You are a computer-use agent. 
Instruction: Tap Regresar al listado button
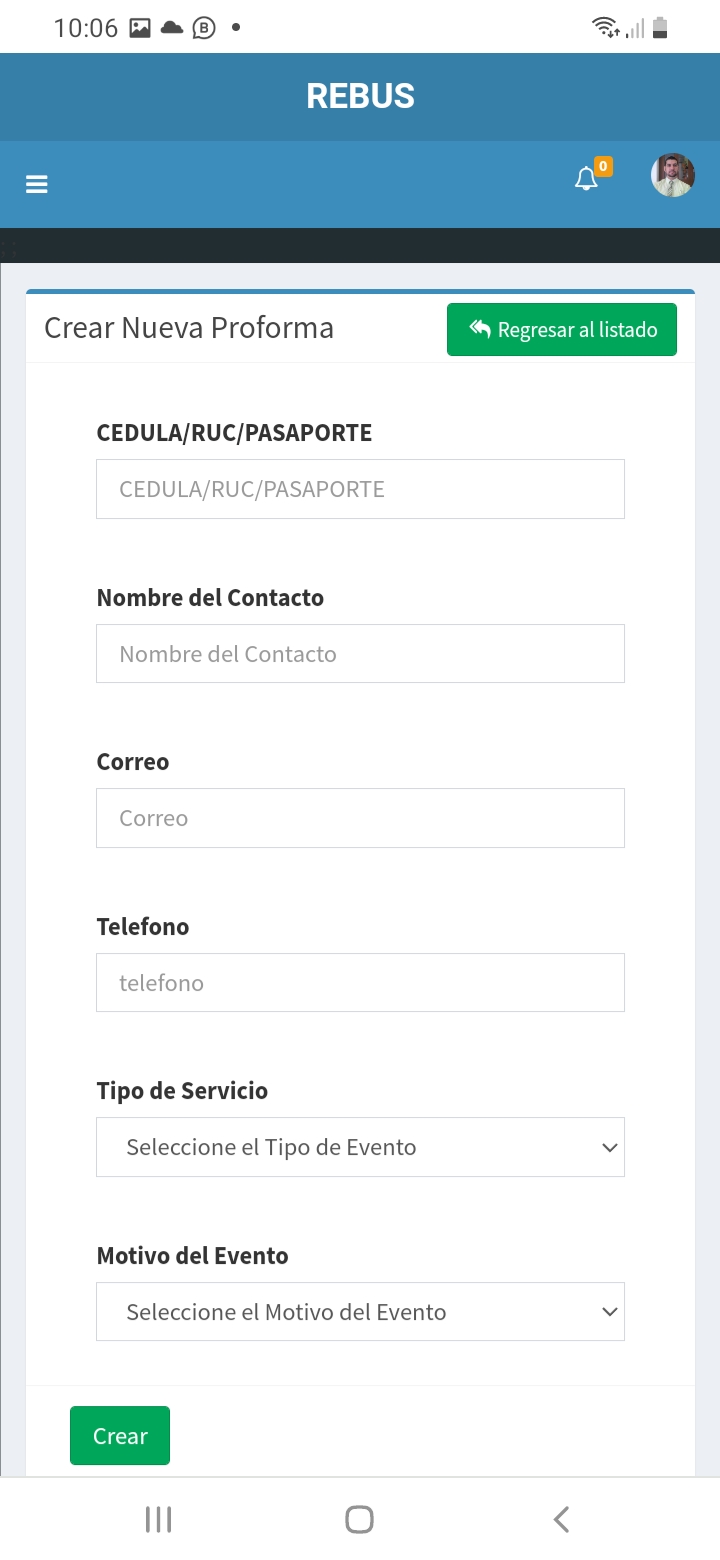[x=562, y=330]
